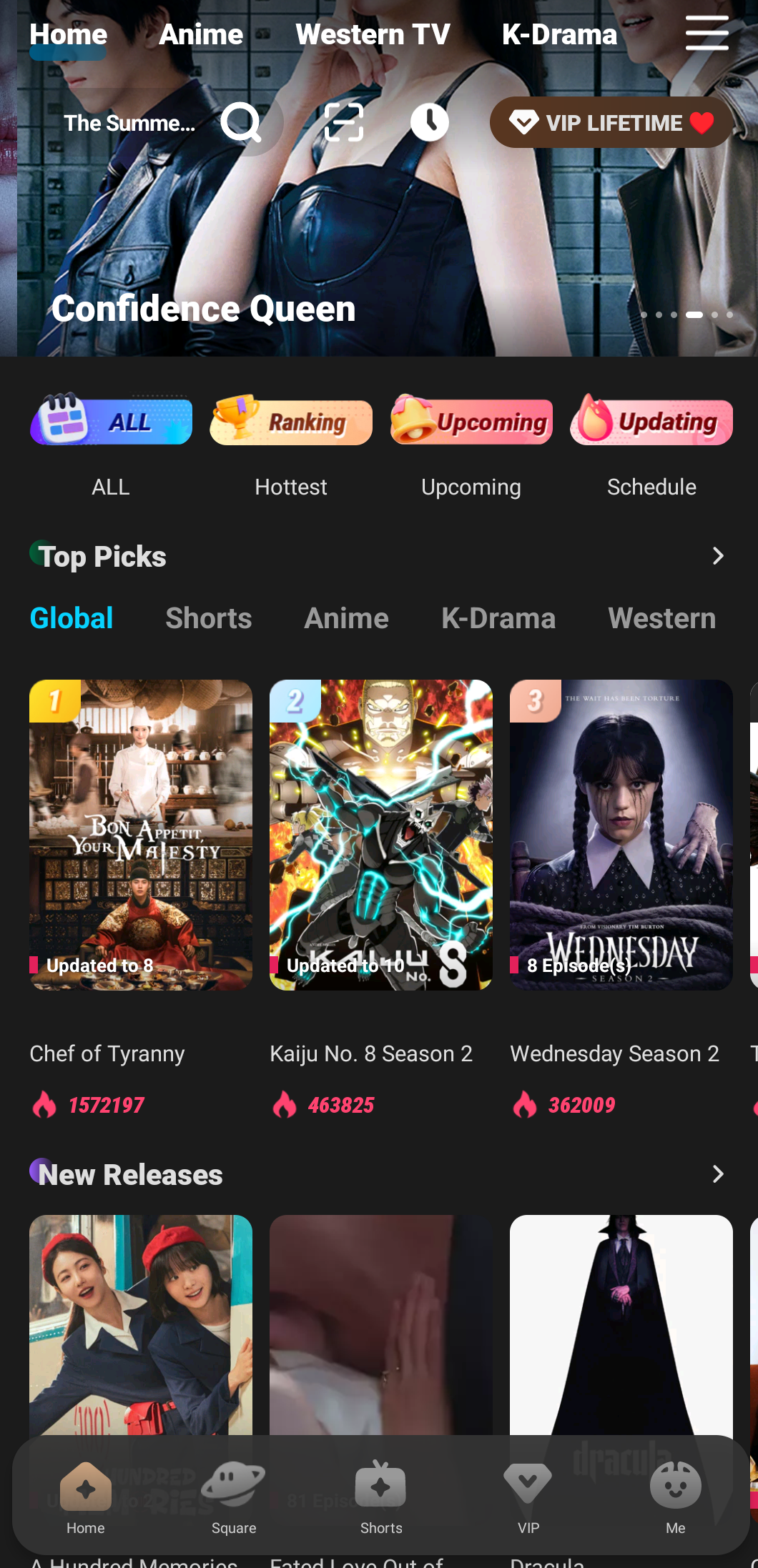Viewport: 758px width, 1568px height.
Task: Tap the VIP LIFETIME button
Action: tap(611, 123)
